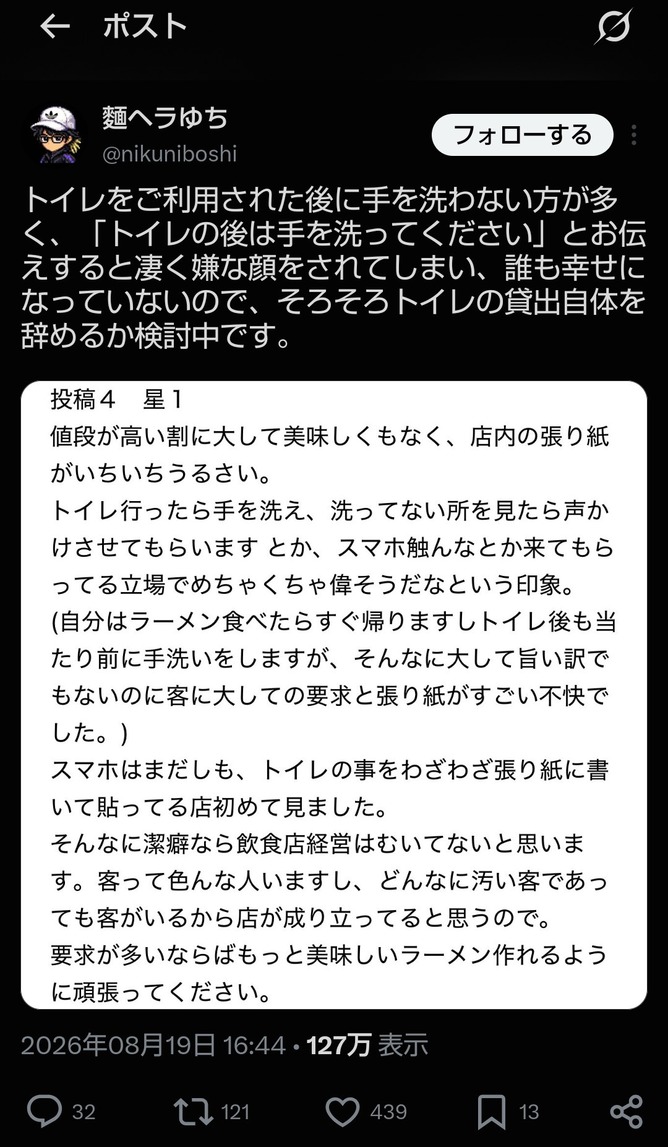Share this post
Screen dimensions: 668x1147
[x=626, y=1112]
